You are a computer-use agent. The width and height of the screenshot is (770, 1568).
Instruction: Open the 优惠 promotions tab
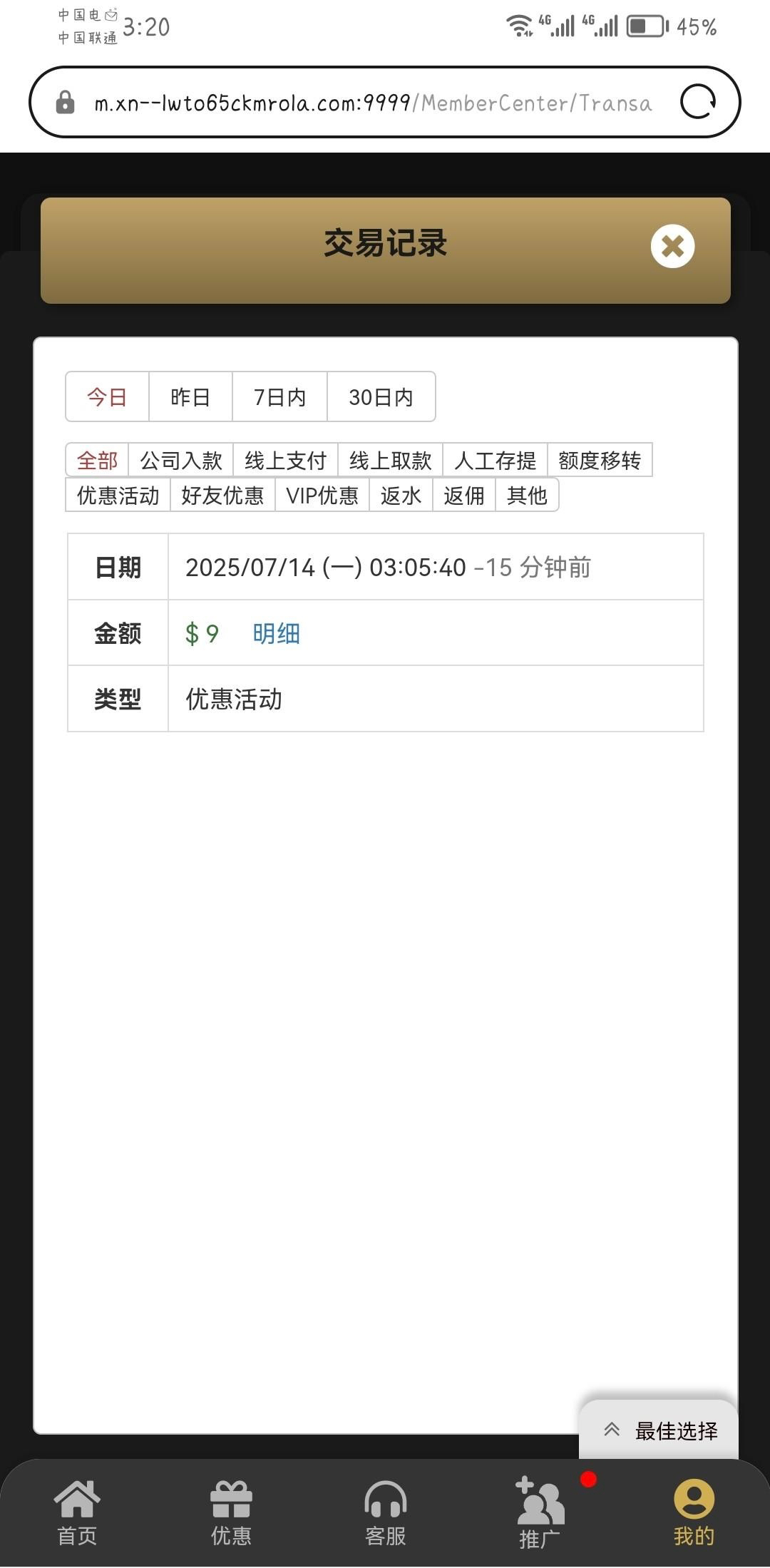pos(231,1512)
